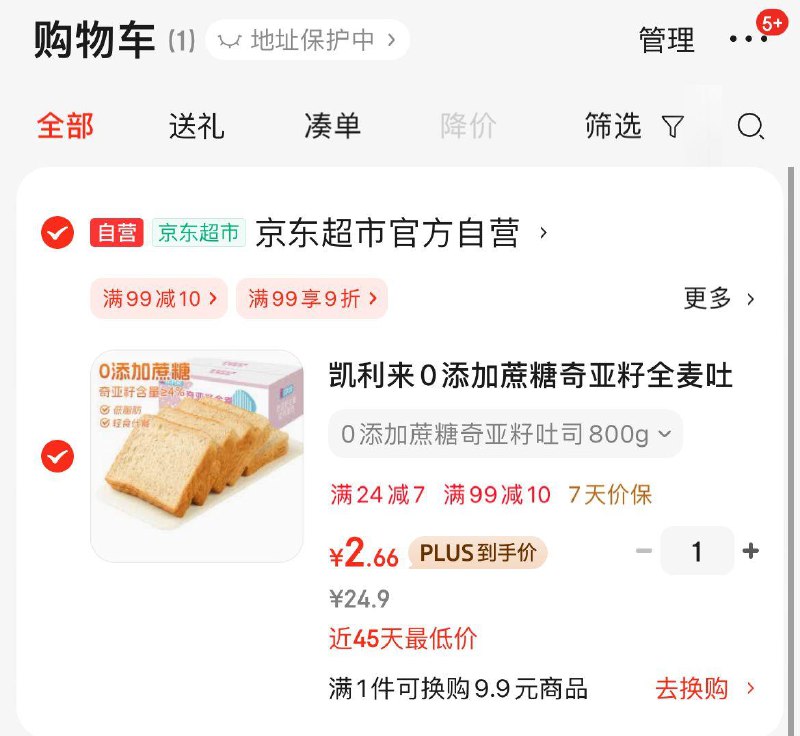Switch to the 凑单 tab
Image resolution: width=800 pixels, height=736 pixels.
click(332, 127)
